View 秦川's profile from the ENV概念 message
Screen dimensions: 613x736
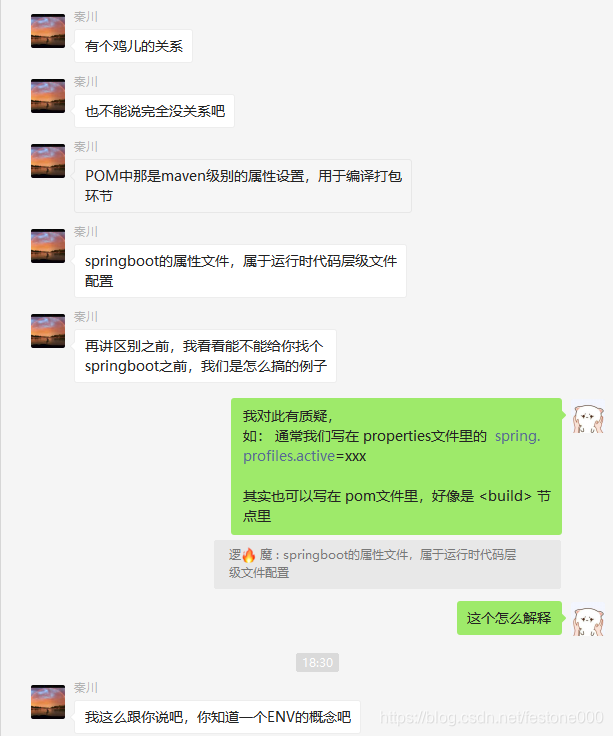pos(48,701)
